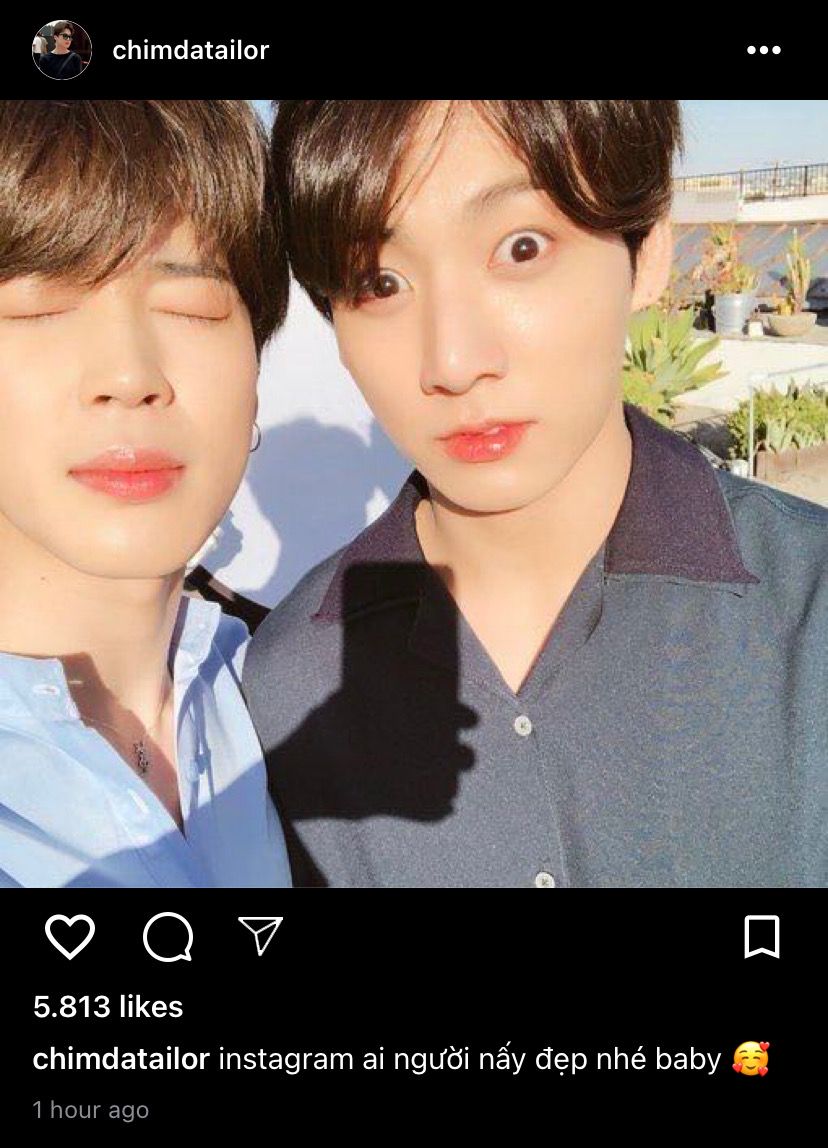The height and width of the screenshot is (1148, 828).
Task: Save the post with the bookmark icon
Action: pyautogui.click(x=762, y=937)
